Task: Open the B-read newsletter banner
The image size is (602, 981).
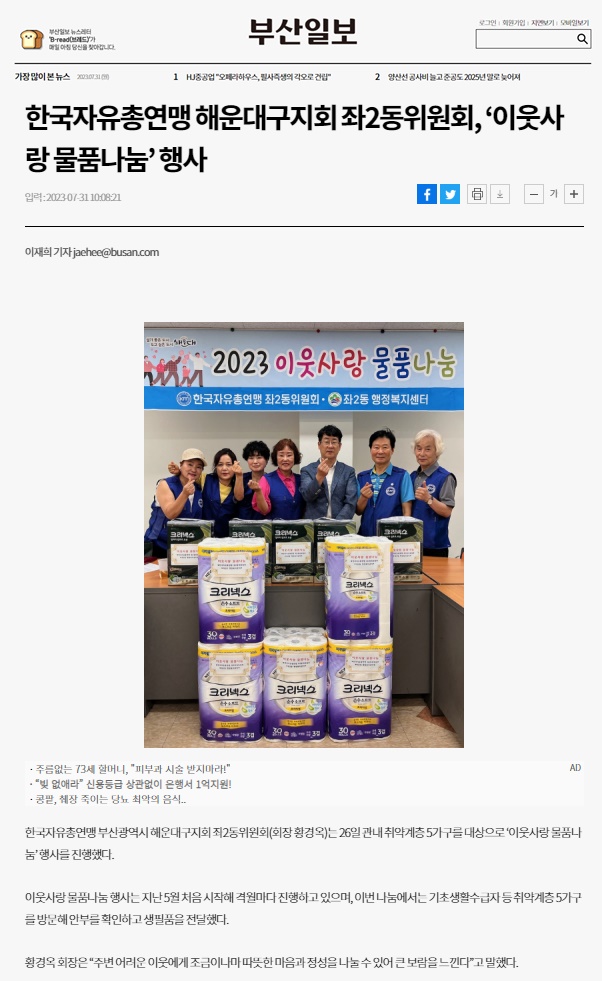Action: point(68,40)
